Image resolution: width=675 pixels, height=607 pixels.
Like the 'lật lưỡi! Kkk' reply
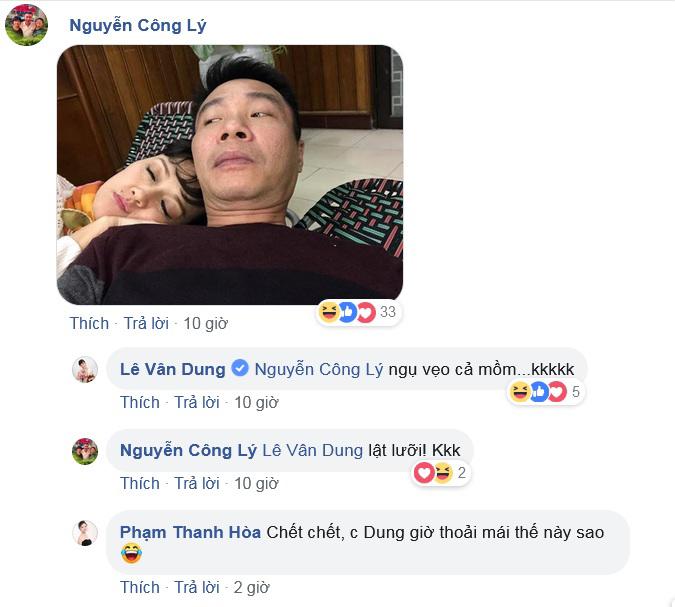(139, 483)
